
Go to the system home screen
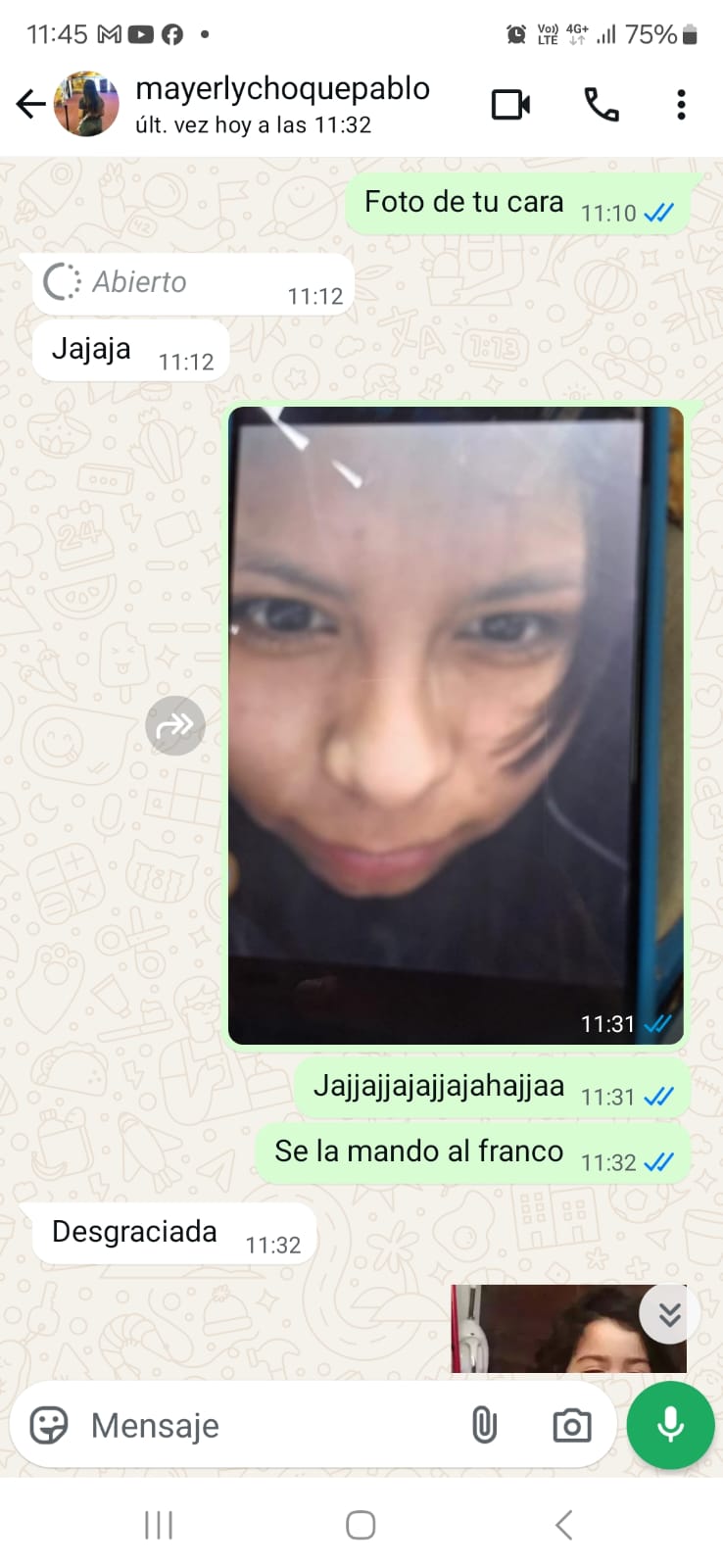pyautogui.click(x=361, y=1525)
